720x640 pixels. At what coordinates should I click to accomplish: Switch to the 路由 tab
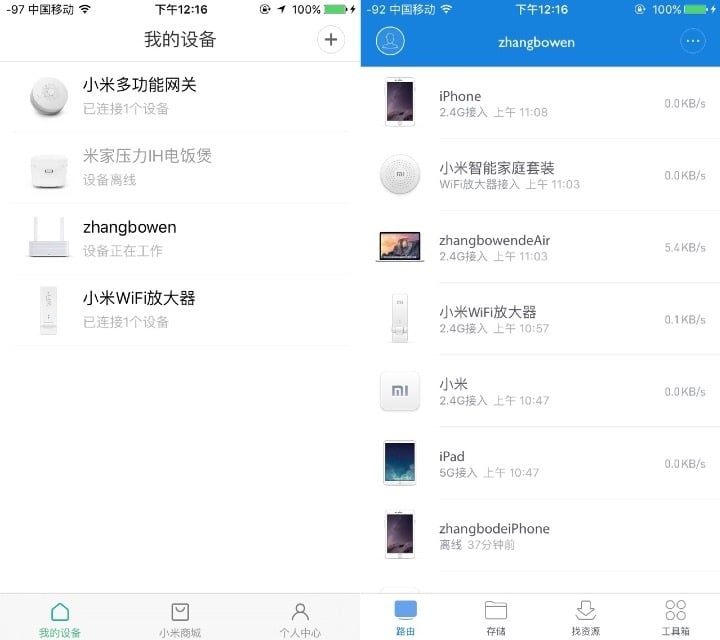(405, 617)
